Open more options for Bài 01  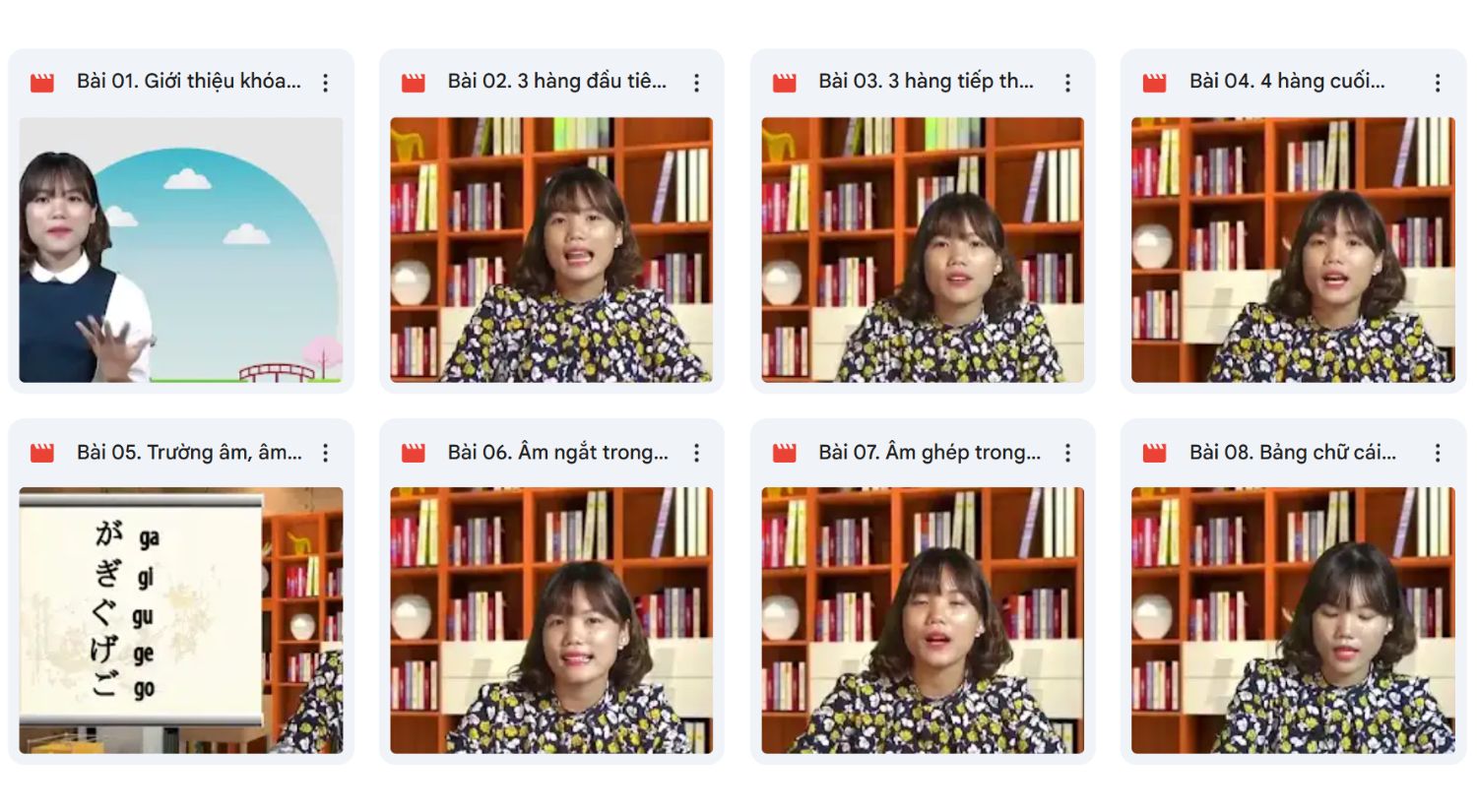[x=326, y=83]
